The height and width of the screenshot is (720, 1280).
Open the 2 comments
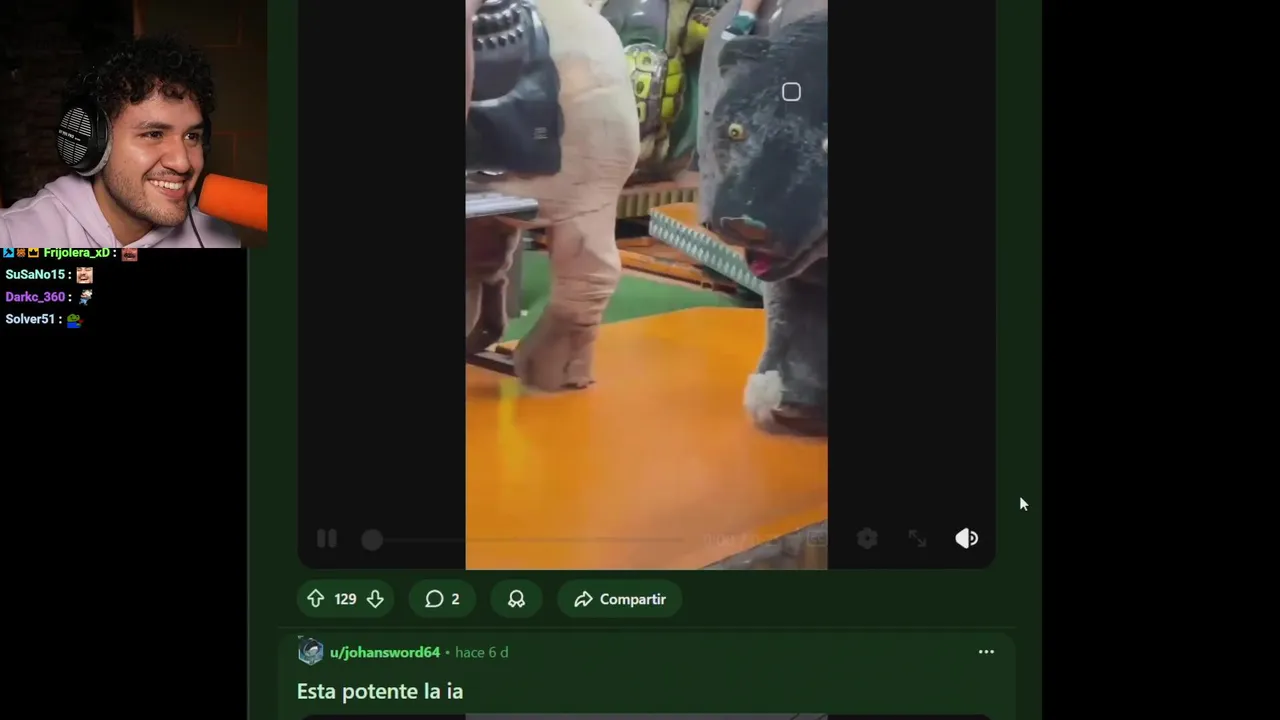pos(442,599)
